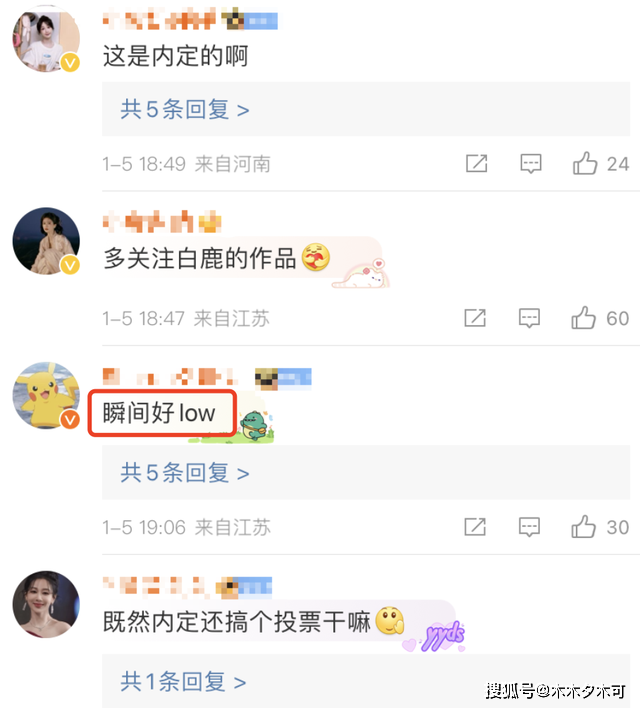Visit profile of the "多关注白鹿的作品" commenter
The width and height of the screenshot is (640, 708).
[45, 242]
